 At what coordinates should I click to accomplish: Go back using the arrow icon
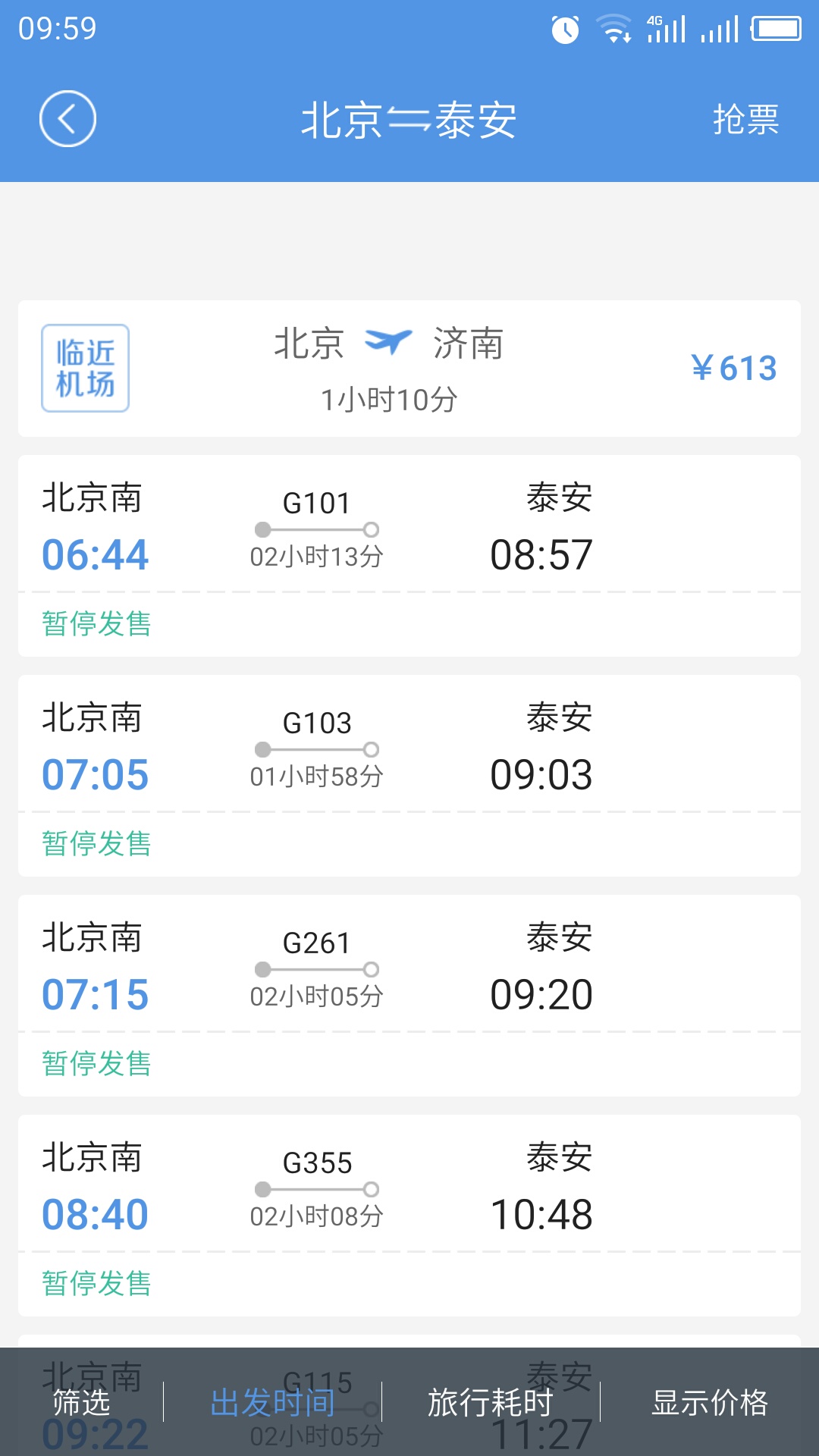pyautogui.click(x=67, y=119)
